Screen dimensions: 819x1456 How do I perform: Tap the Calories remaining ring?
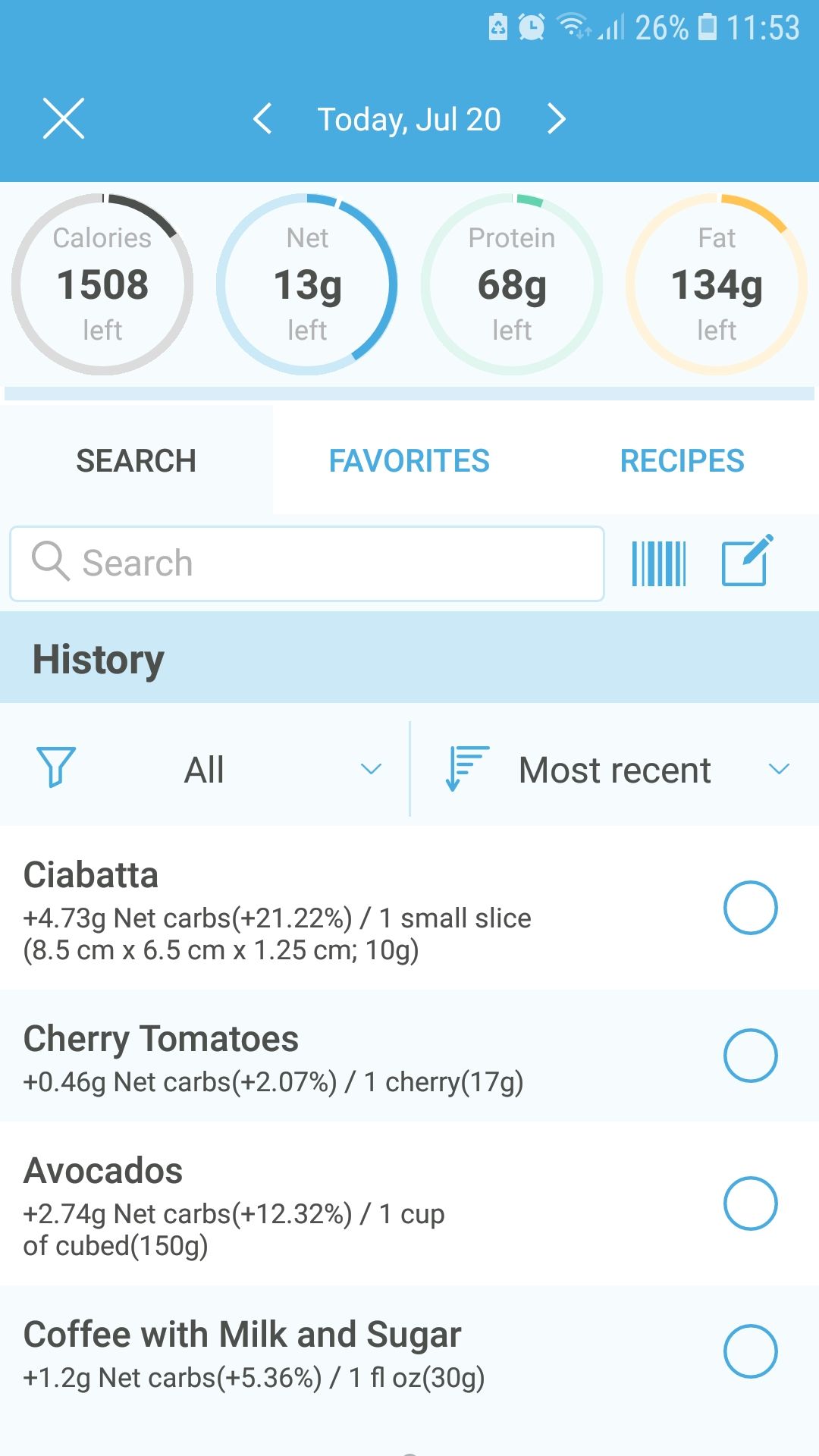coord(104,284)
